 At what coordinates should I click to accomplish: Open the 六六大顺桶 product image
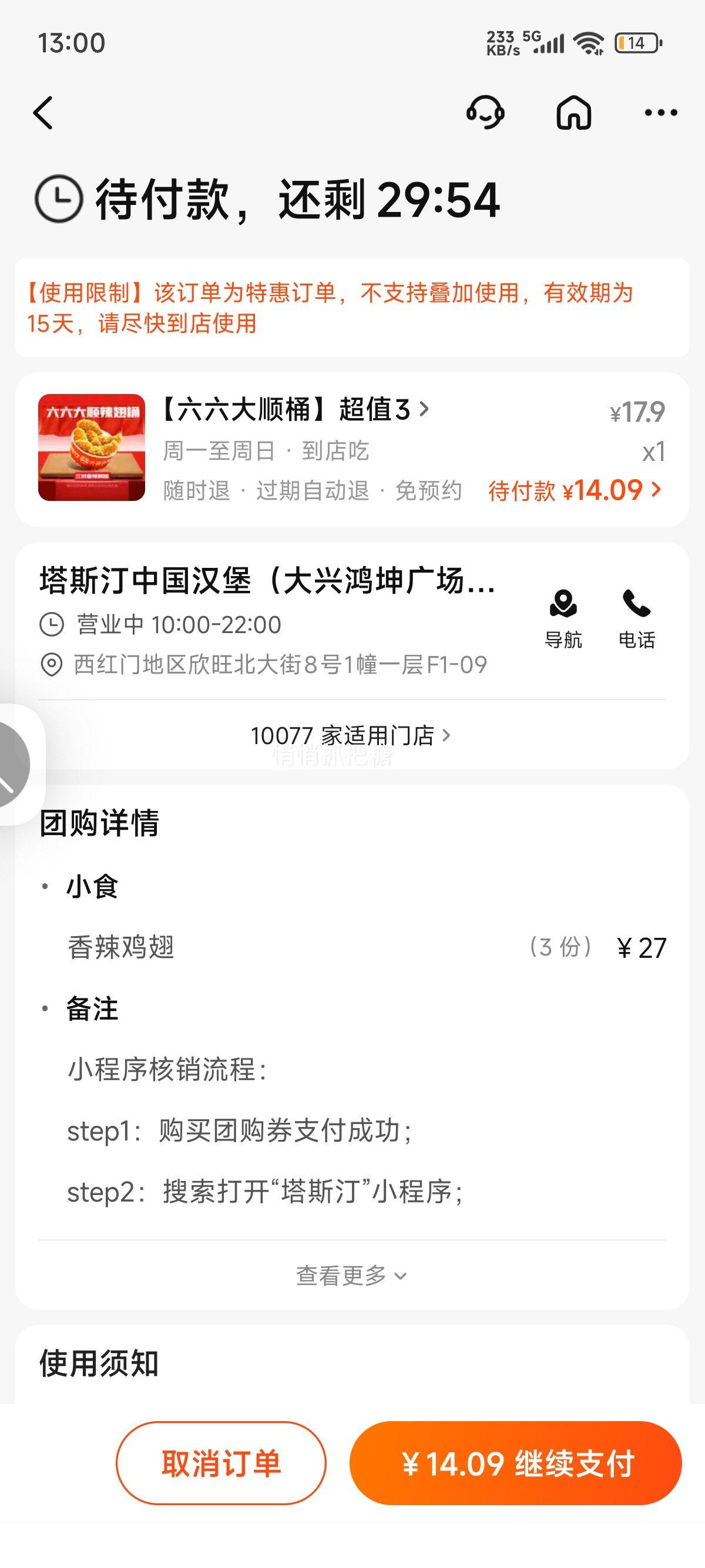[91, 447]
